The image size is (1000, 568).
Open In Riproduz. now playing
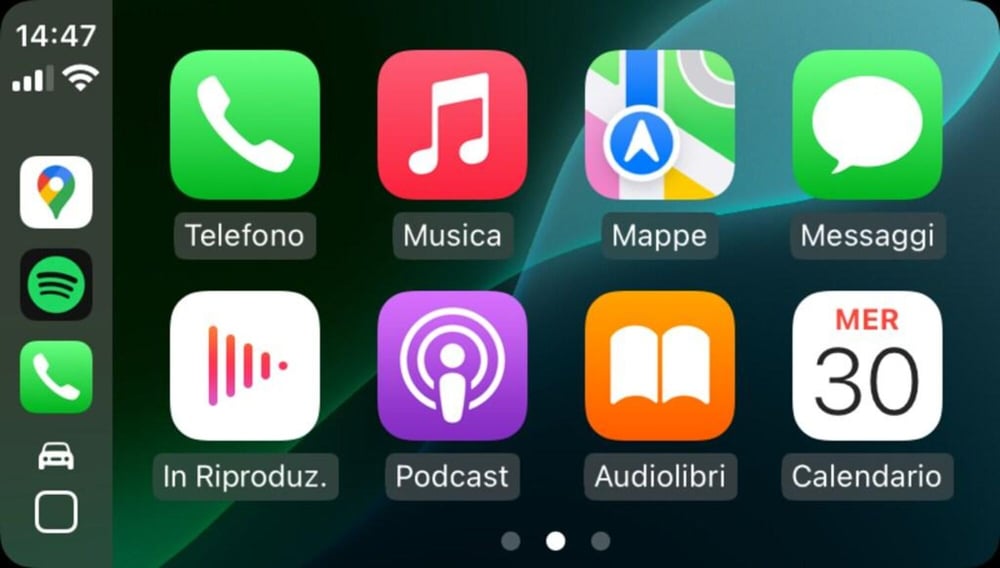coord(244,366)
